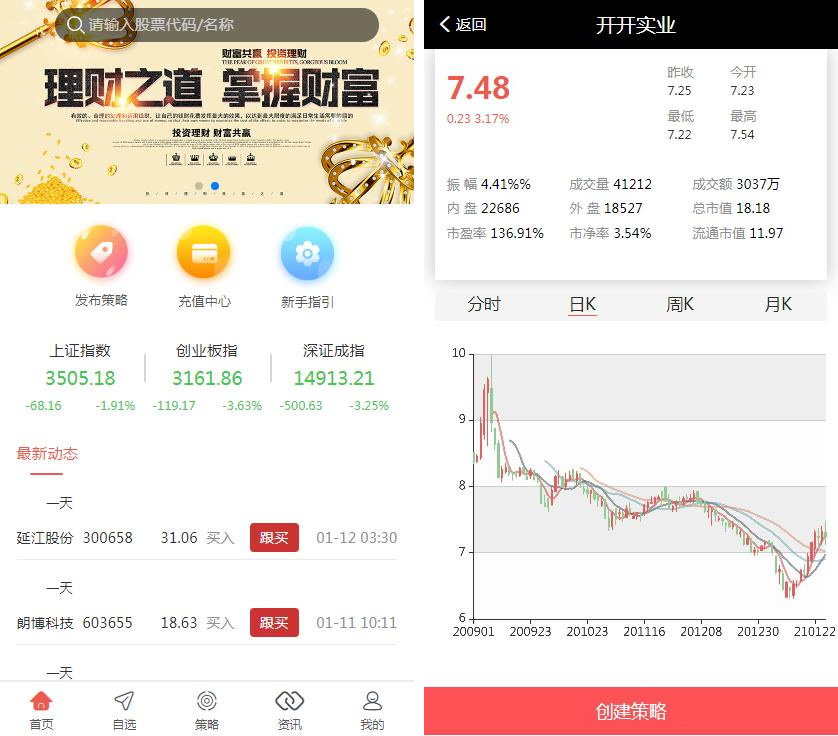
Task: Tap 跟买 for 朗博科技
Action: pos(274,623)
